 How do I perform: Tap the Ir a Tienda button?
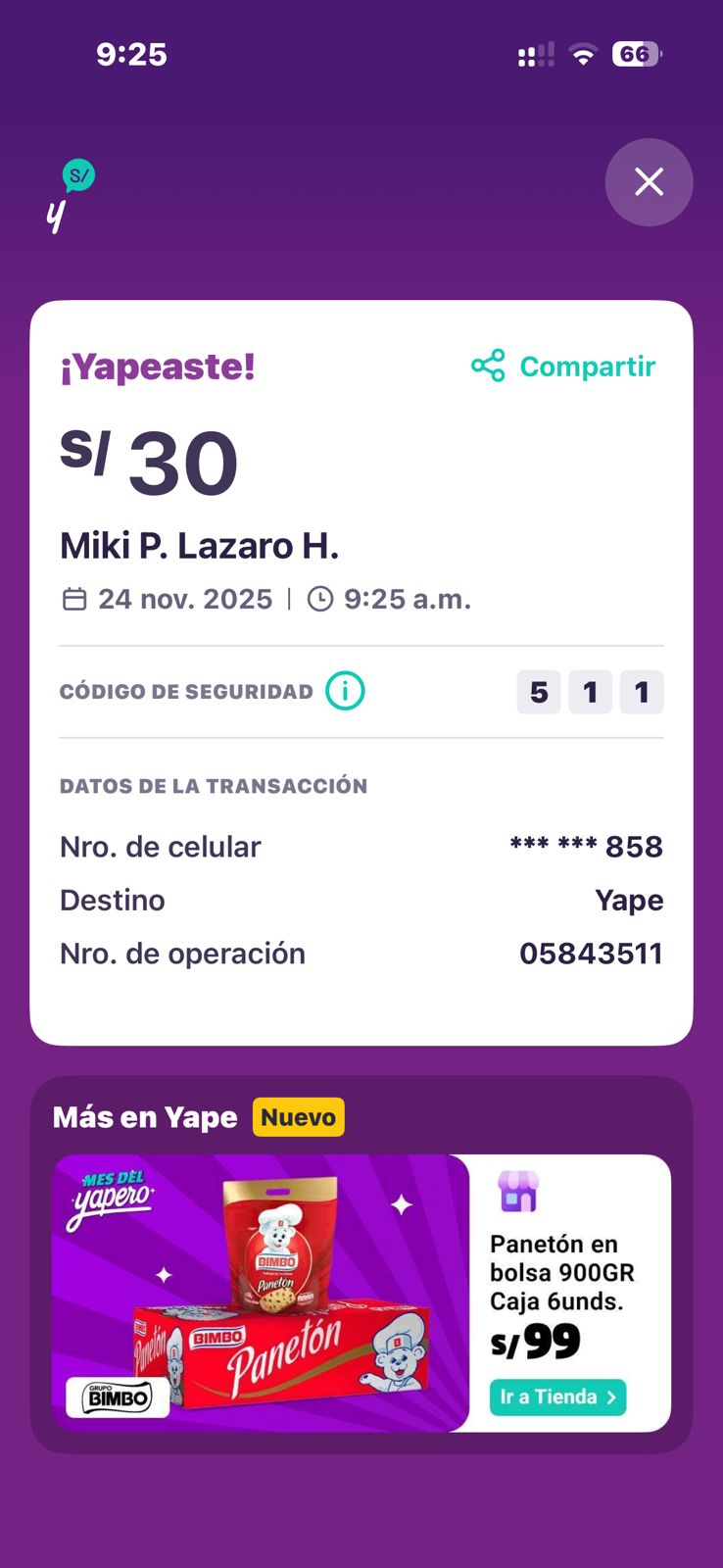[557, 1396]
